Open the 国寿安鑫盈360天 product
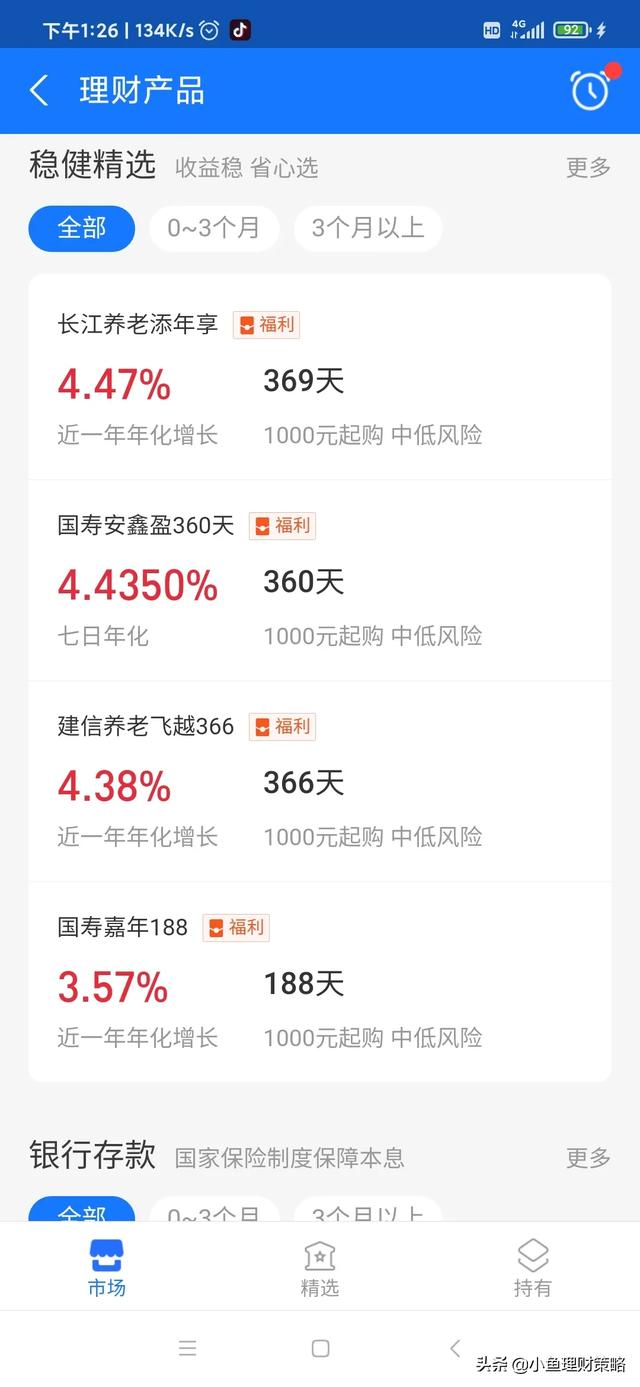Viewport: 640px width, 1387px height. [320, 580]
